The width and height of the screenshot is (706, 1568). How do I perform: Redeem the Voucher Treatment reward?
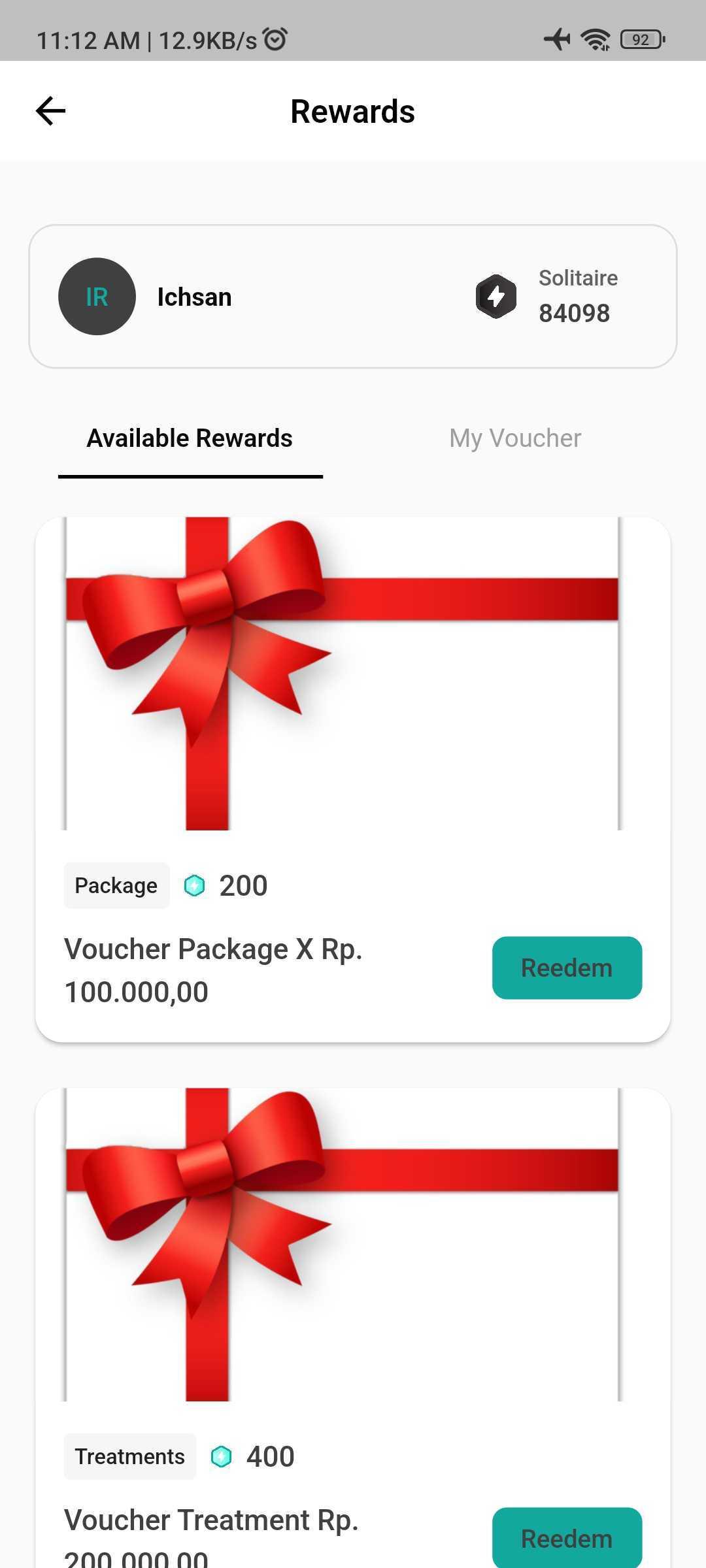click(567, 1537)
